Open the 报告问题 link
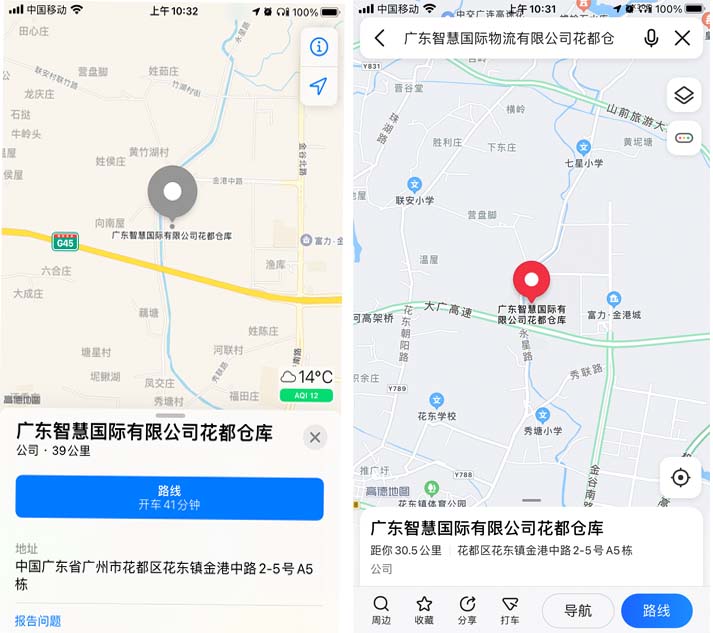The width and height of the screenshot is (713, 633). (x=38, y=621)
